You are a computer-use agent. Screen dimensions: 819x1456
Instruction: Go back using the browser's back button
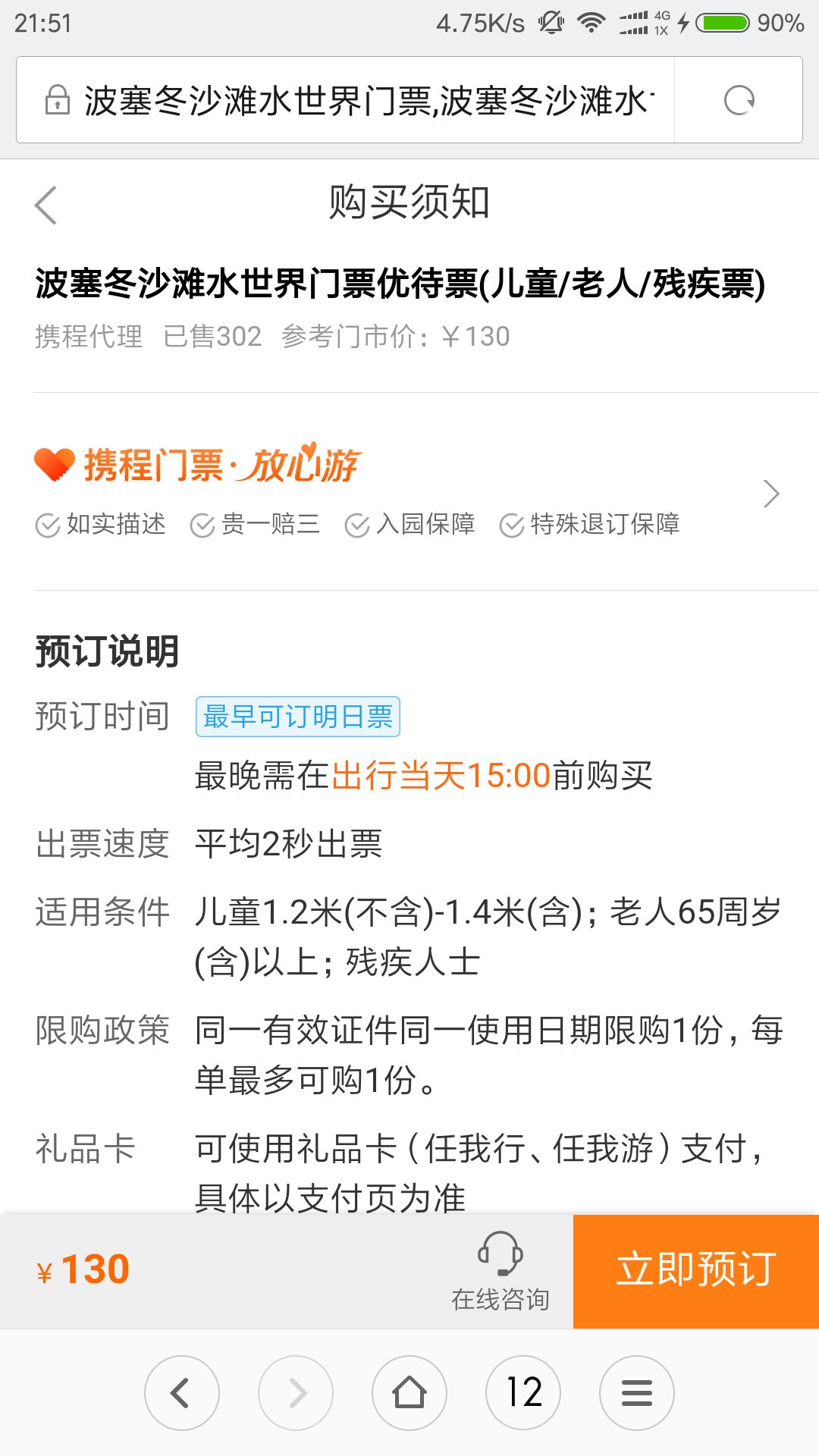182,1393
